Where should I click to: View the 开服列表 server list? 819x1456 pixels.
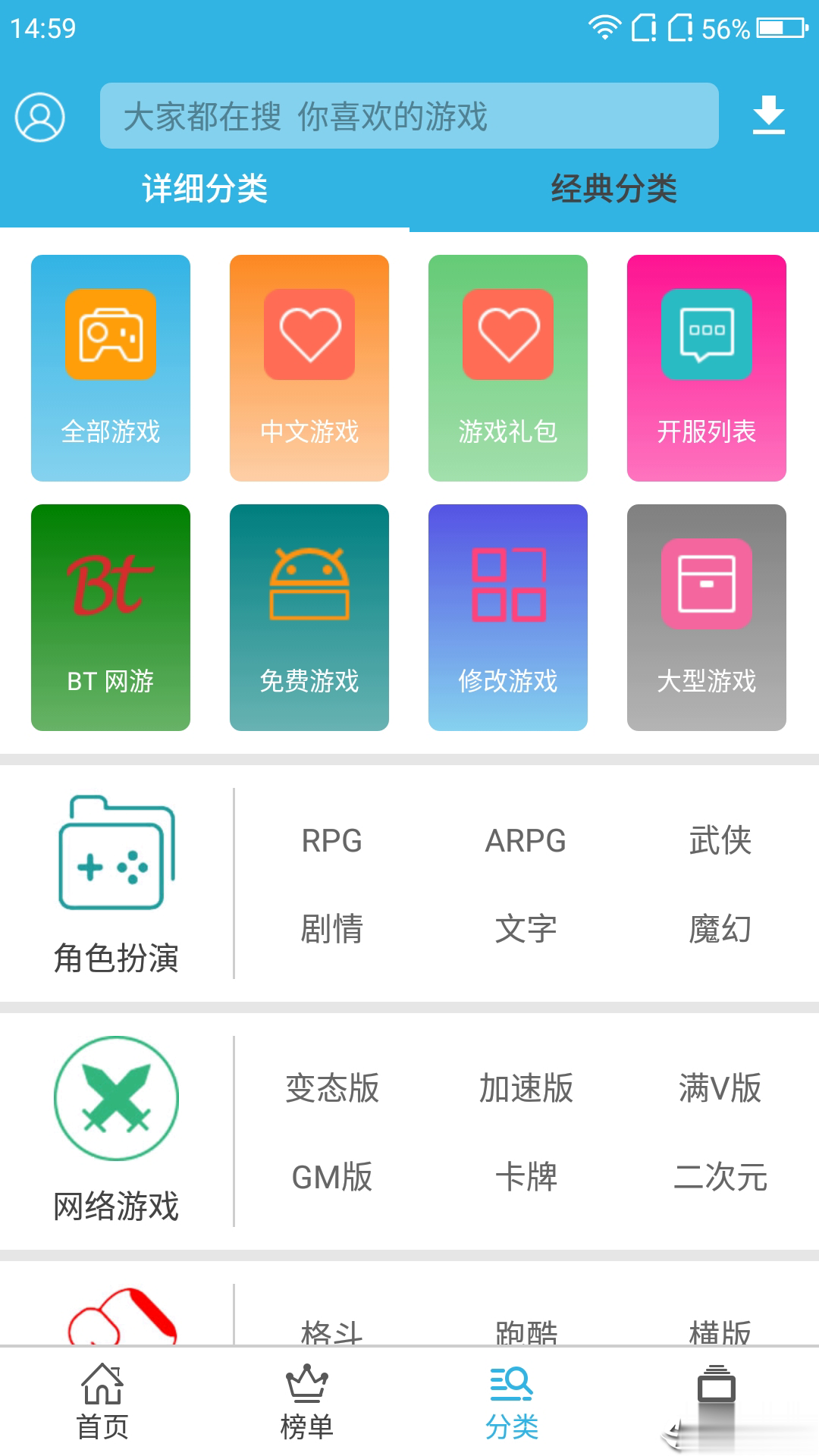(x=706, y=369)
